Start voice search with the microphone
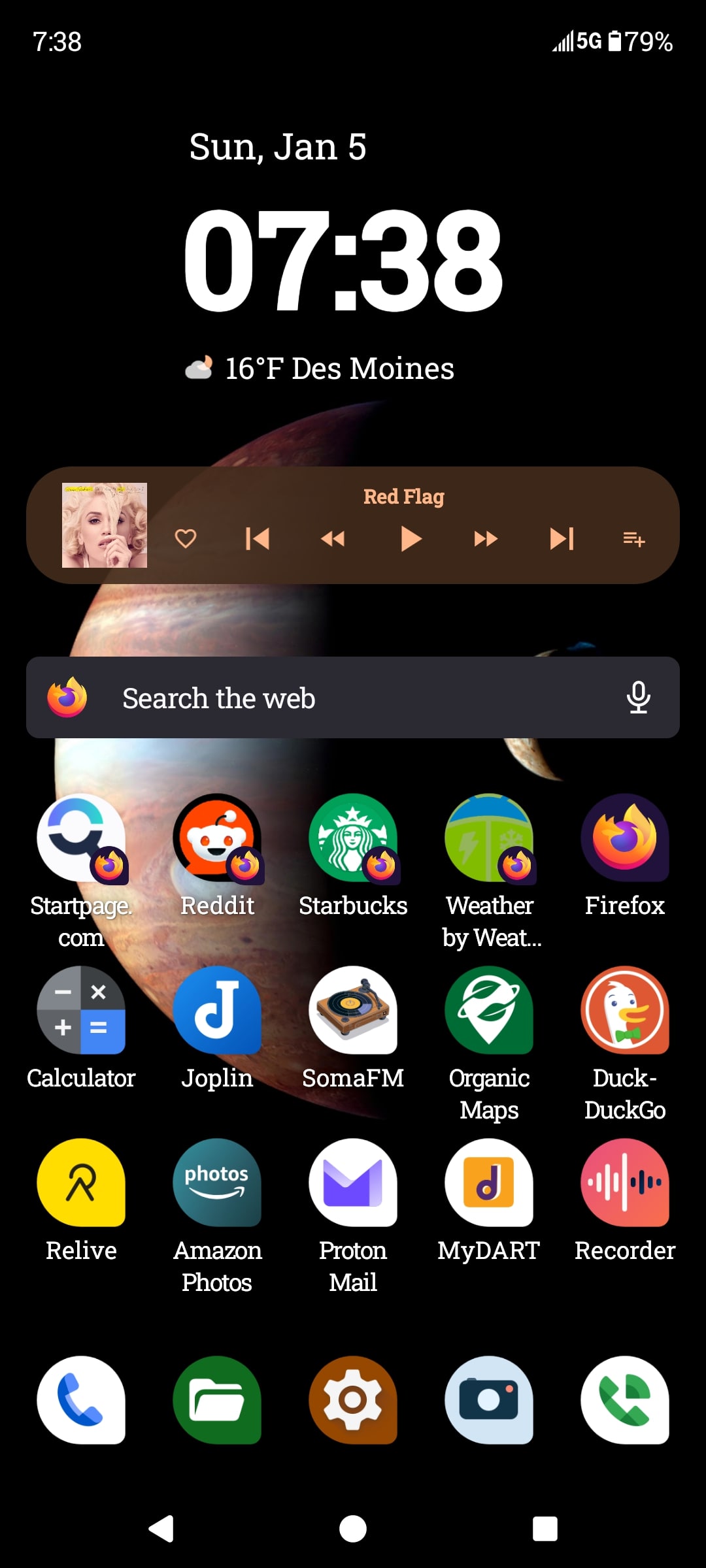 coord(638,698)
